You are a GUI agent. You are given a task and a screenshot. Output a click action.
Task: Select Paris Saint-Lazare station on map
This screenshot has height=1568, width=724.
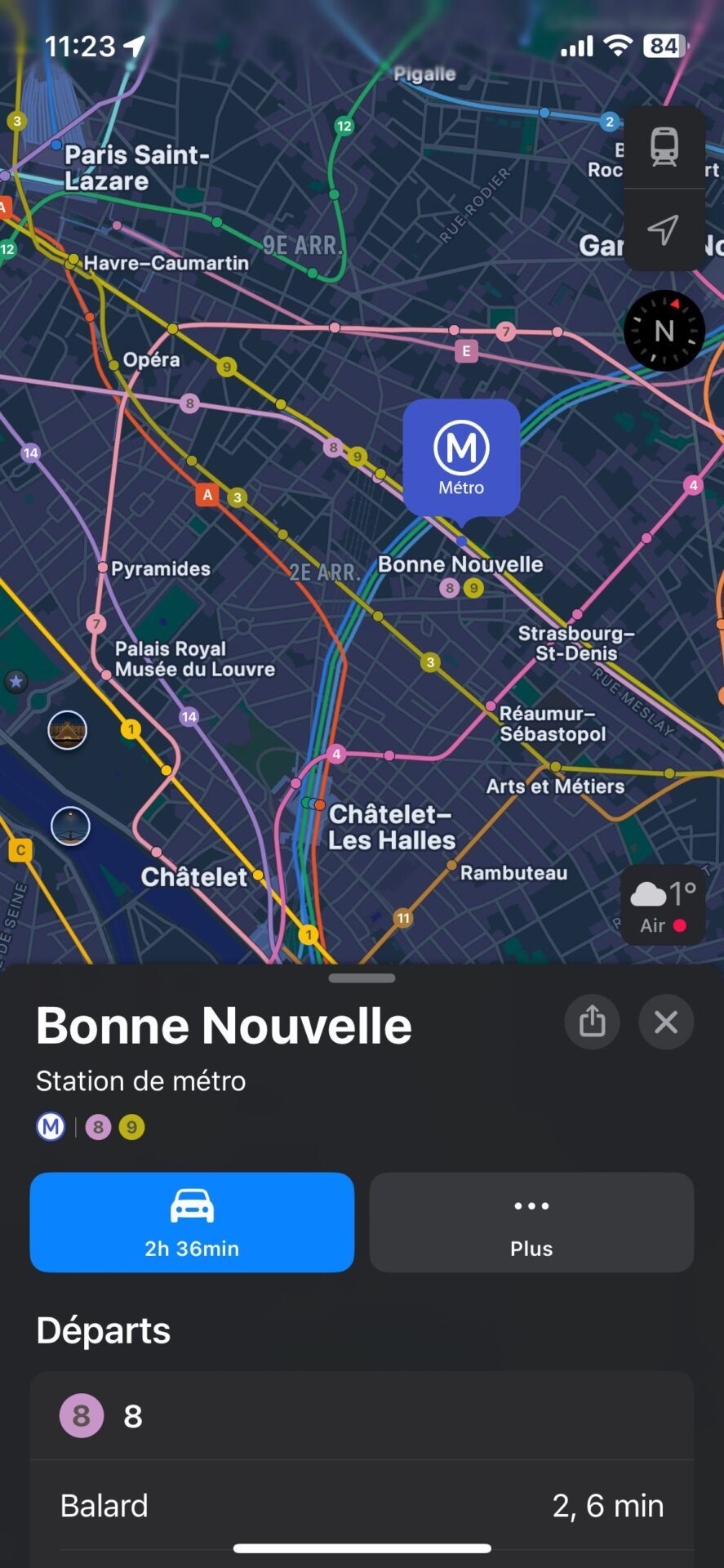coord(137,167)
